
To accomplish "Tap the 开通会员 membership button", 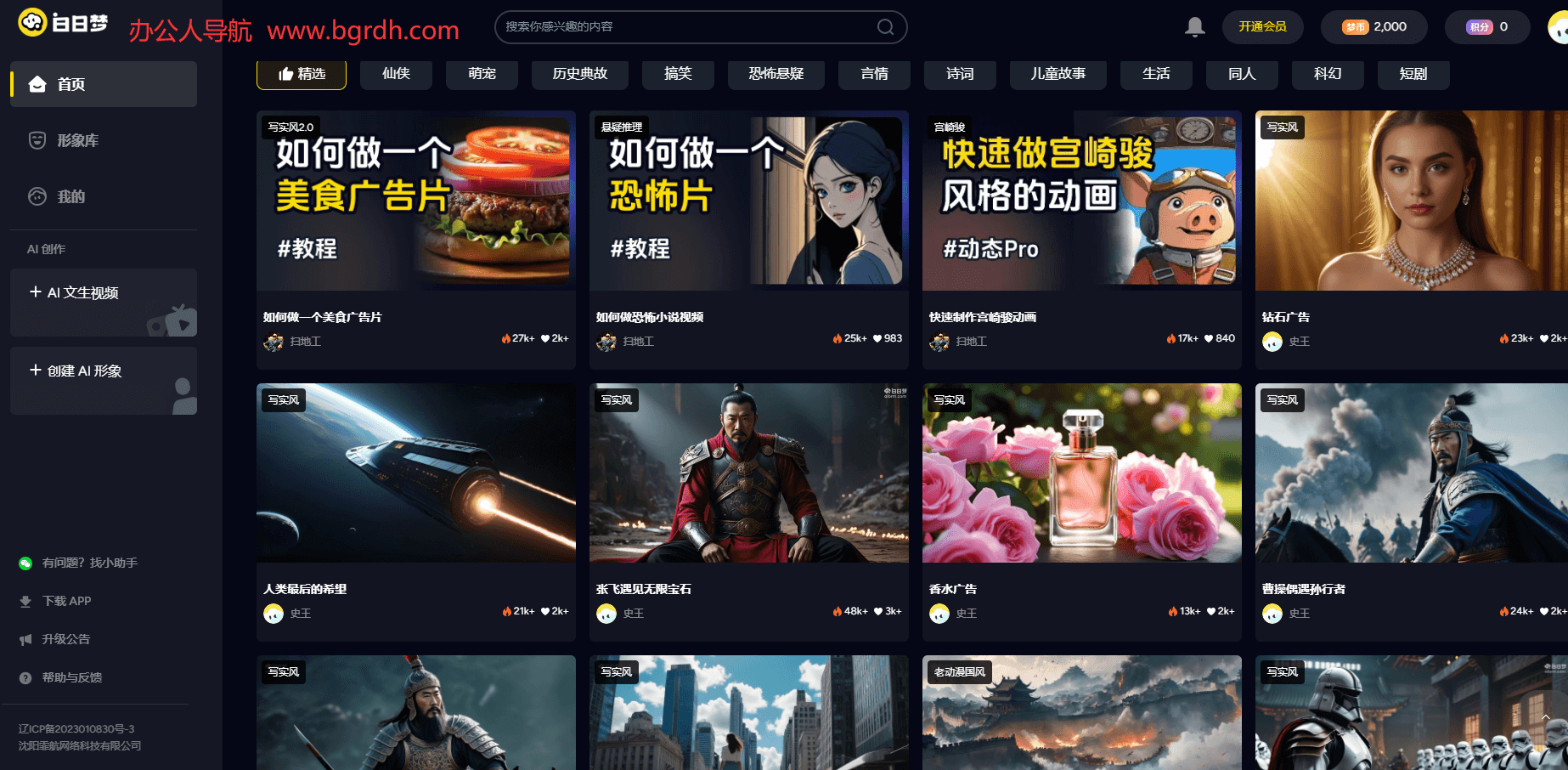I will click(x=1262, y=27).
